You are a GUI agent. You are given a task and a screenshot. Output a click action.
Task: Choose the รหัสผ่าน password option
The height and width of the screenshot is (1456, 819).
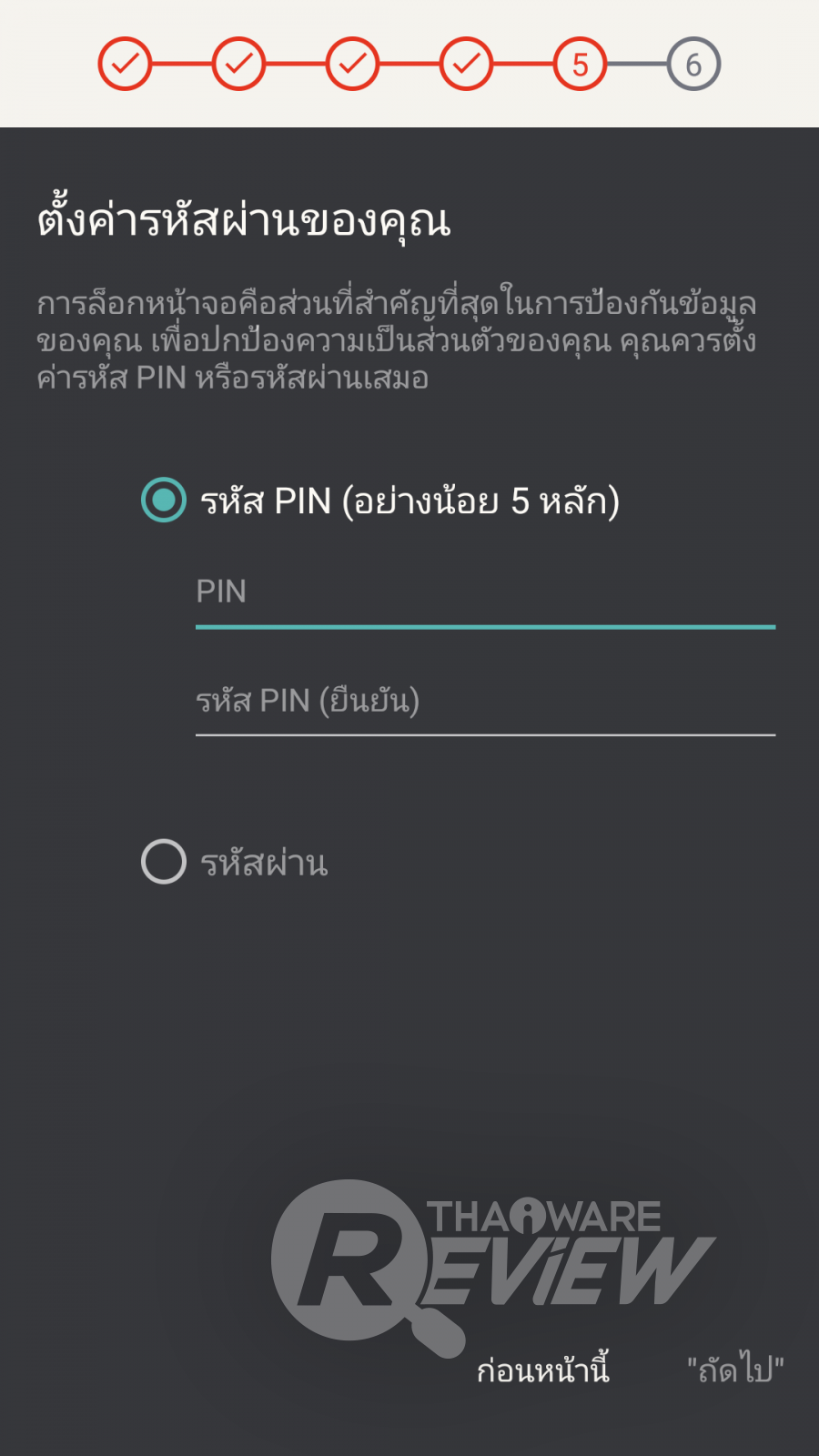pyautogui.click(x=165, y=862)
